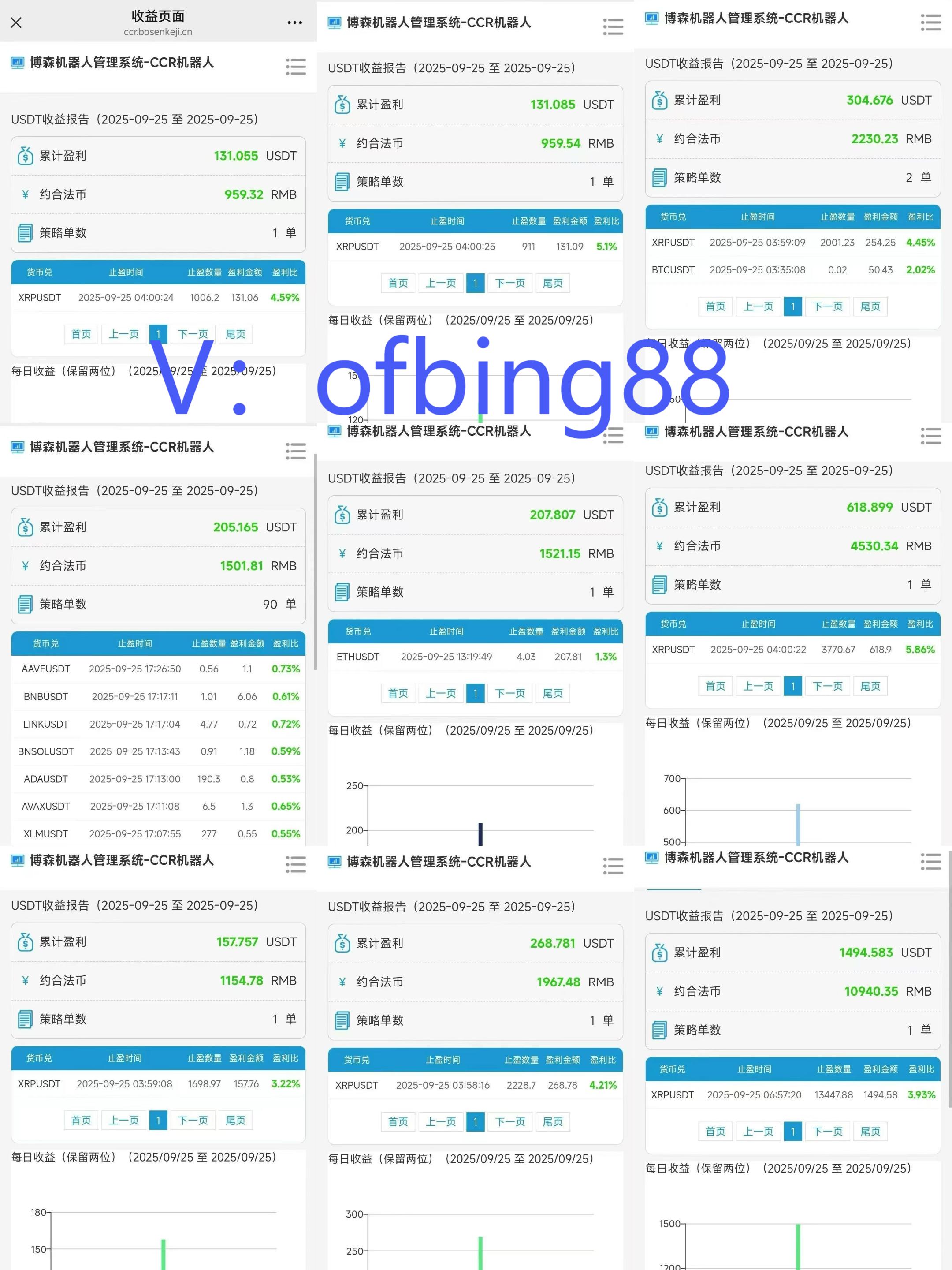Click the monitor icon in the 207.807 USDT panel header

click(x=333, y=432)
